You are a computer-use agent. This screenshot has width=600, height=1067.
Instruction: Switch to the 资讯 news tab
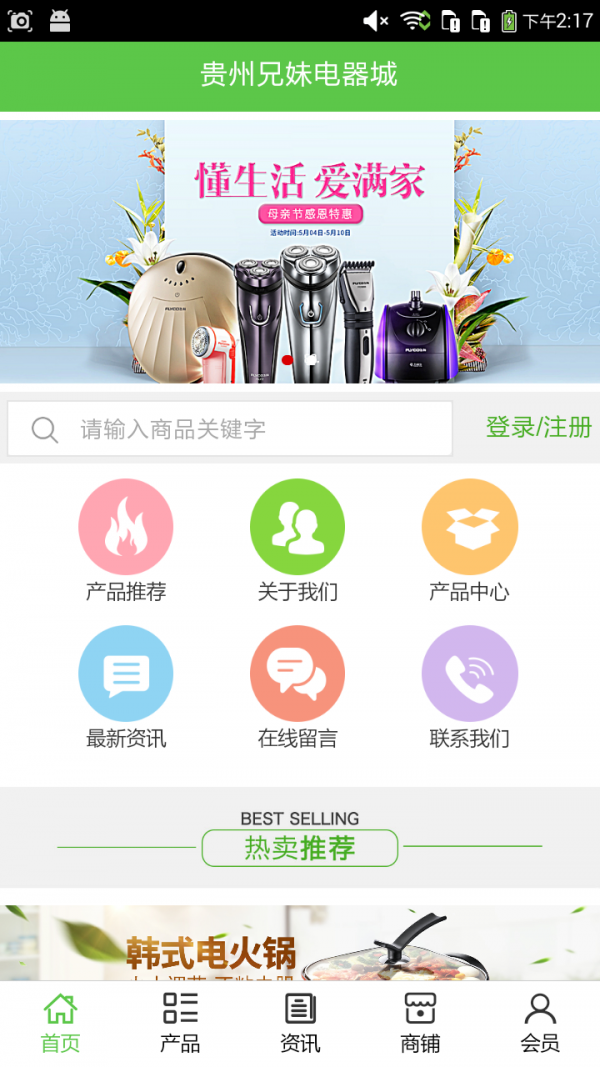click(300, 1023)
